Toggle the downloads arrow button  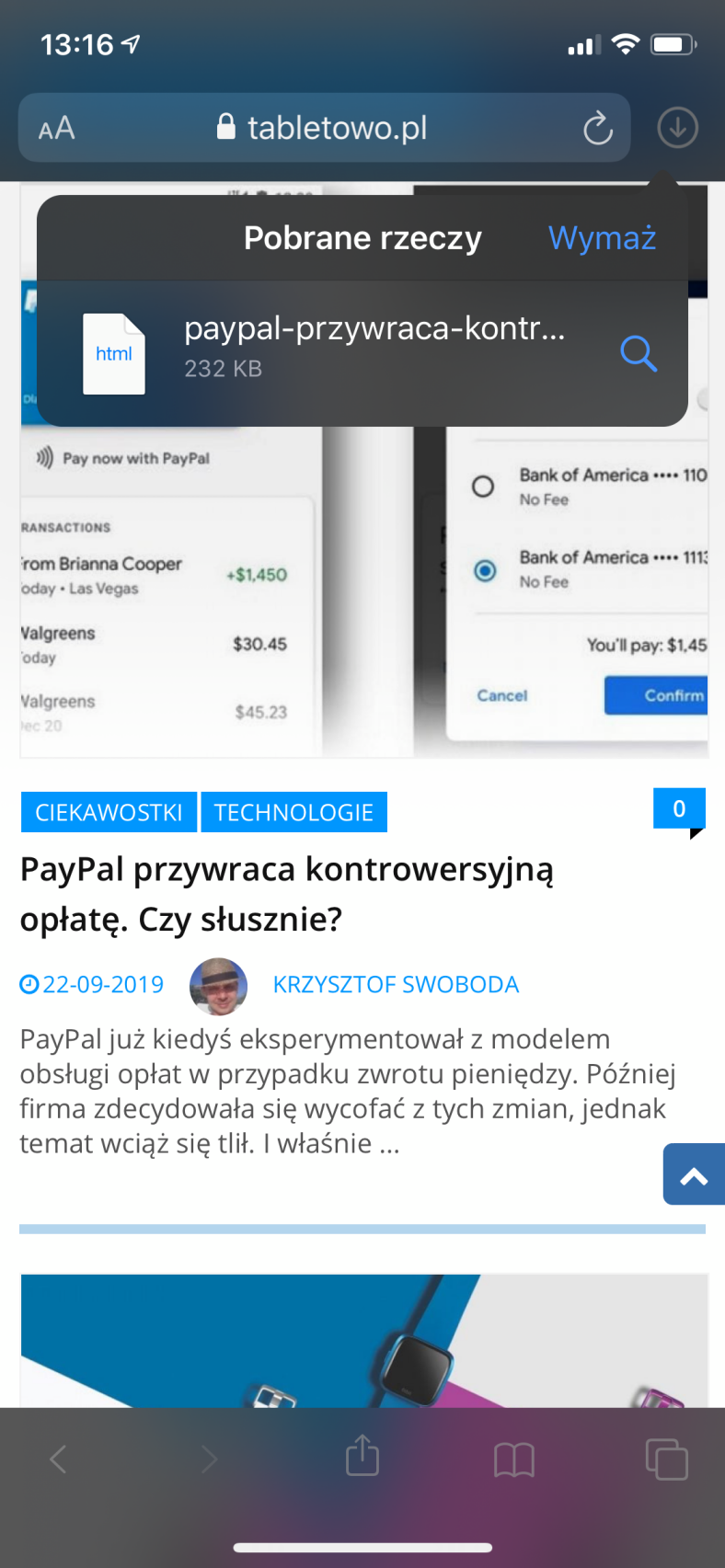tap(678, 128)
